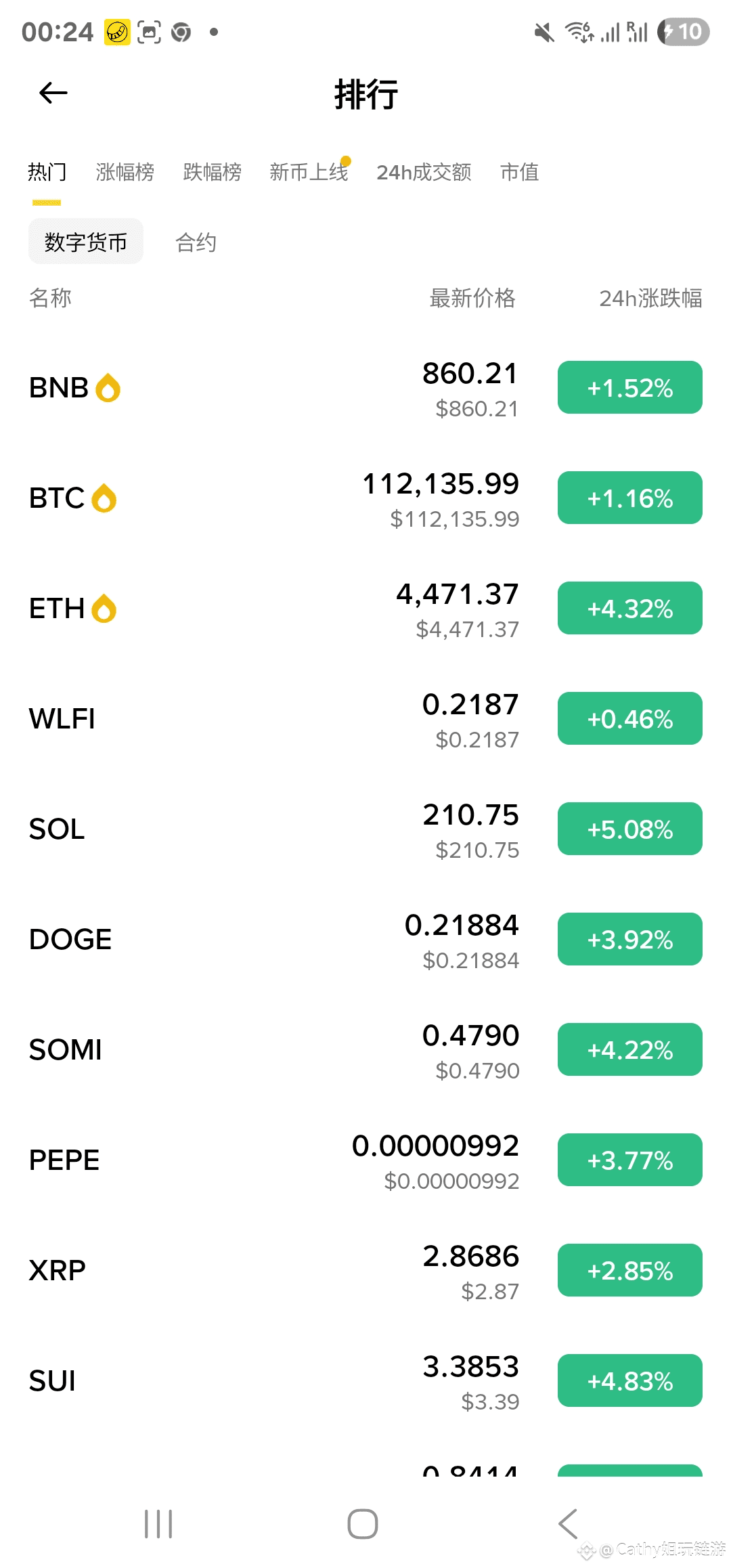
Task: Open the BNB coin row
Action: [271, 389]
